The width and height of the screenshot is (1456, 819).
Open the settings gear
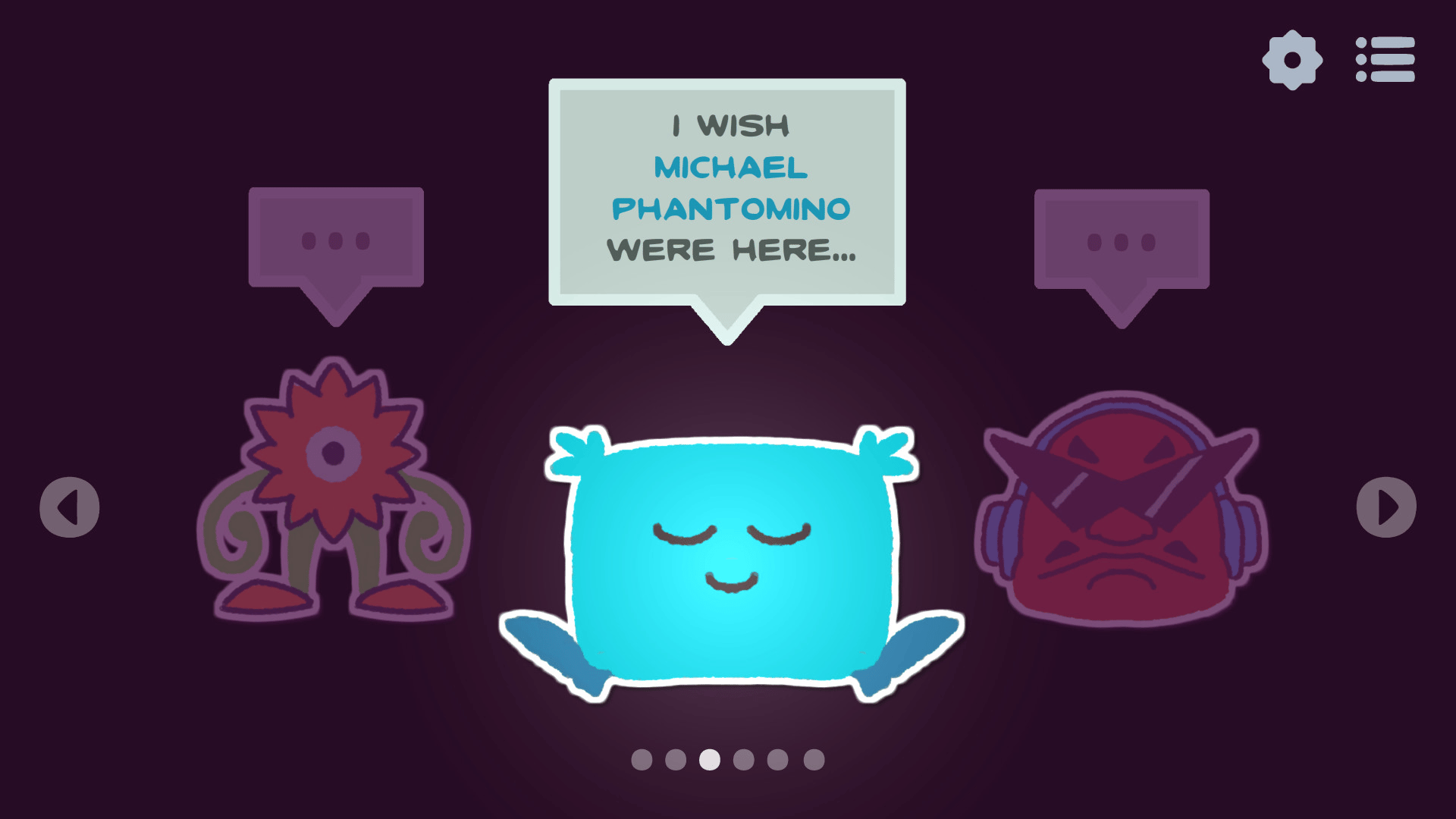click(1292, 60)
